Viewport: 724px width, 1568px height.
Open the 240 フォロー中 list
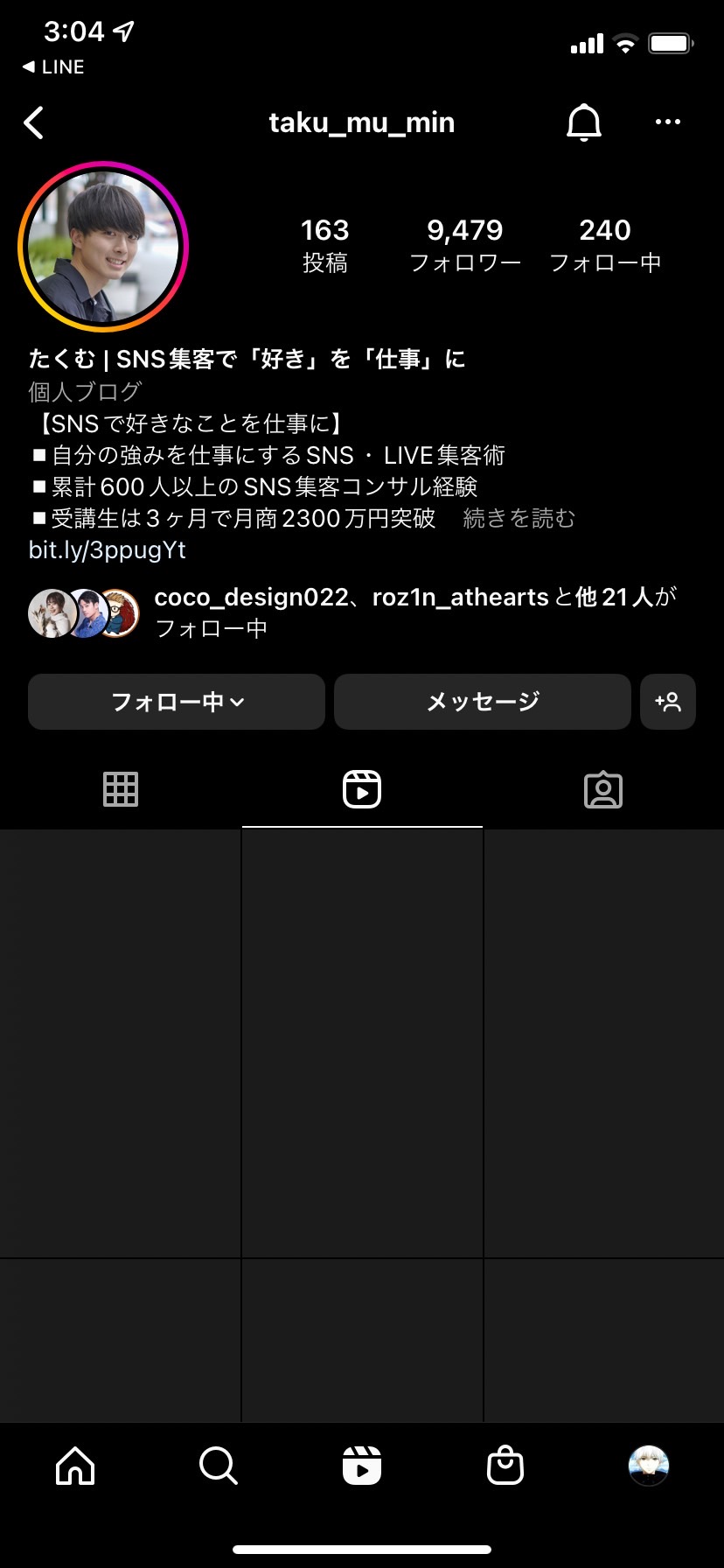coord(605,245)
